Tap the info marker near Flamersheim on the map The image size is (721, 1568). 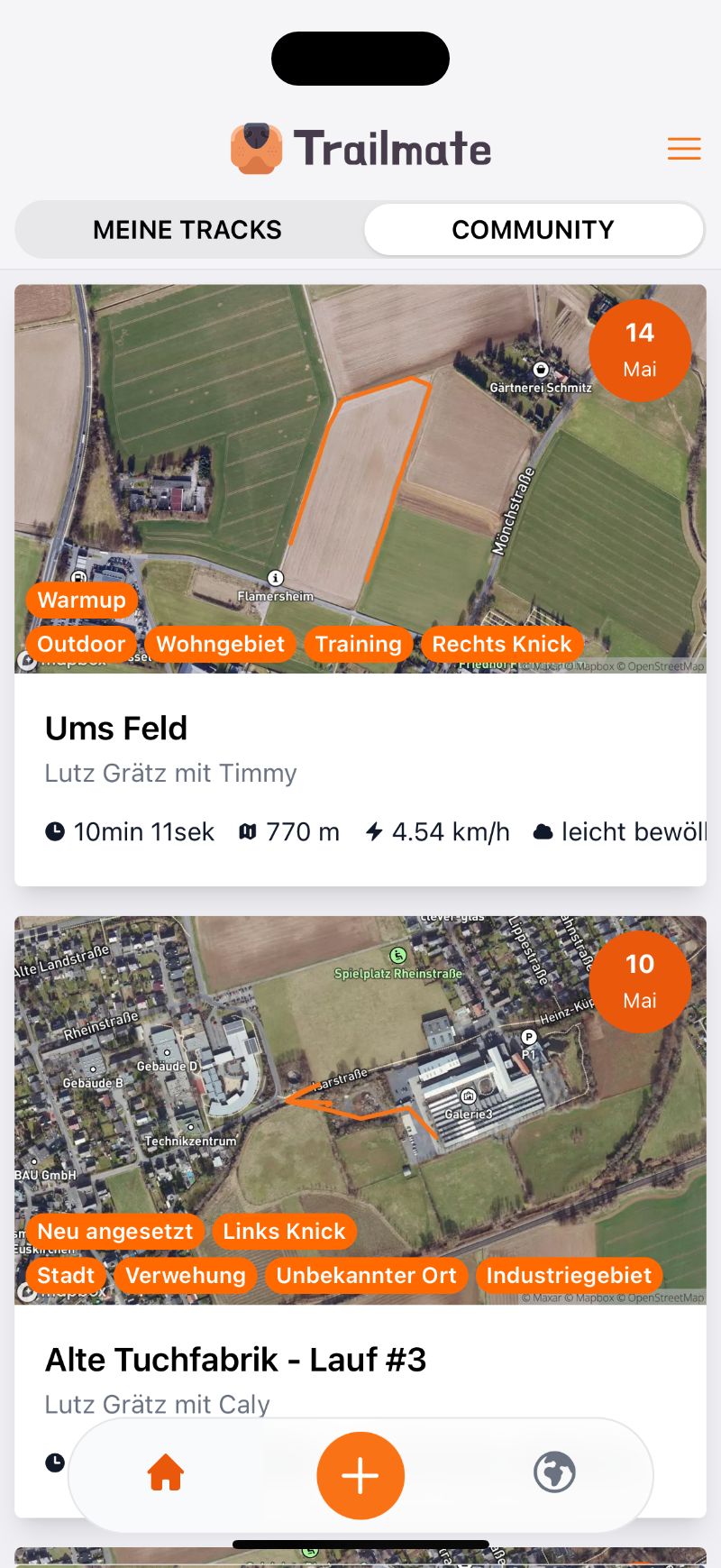click(x=275, y=578)
